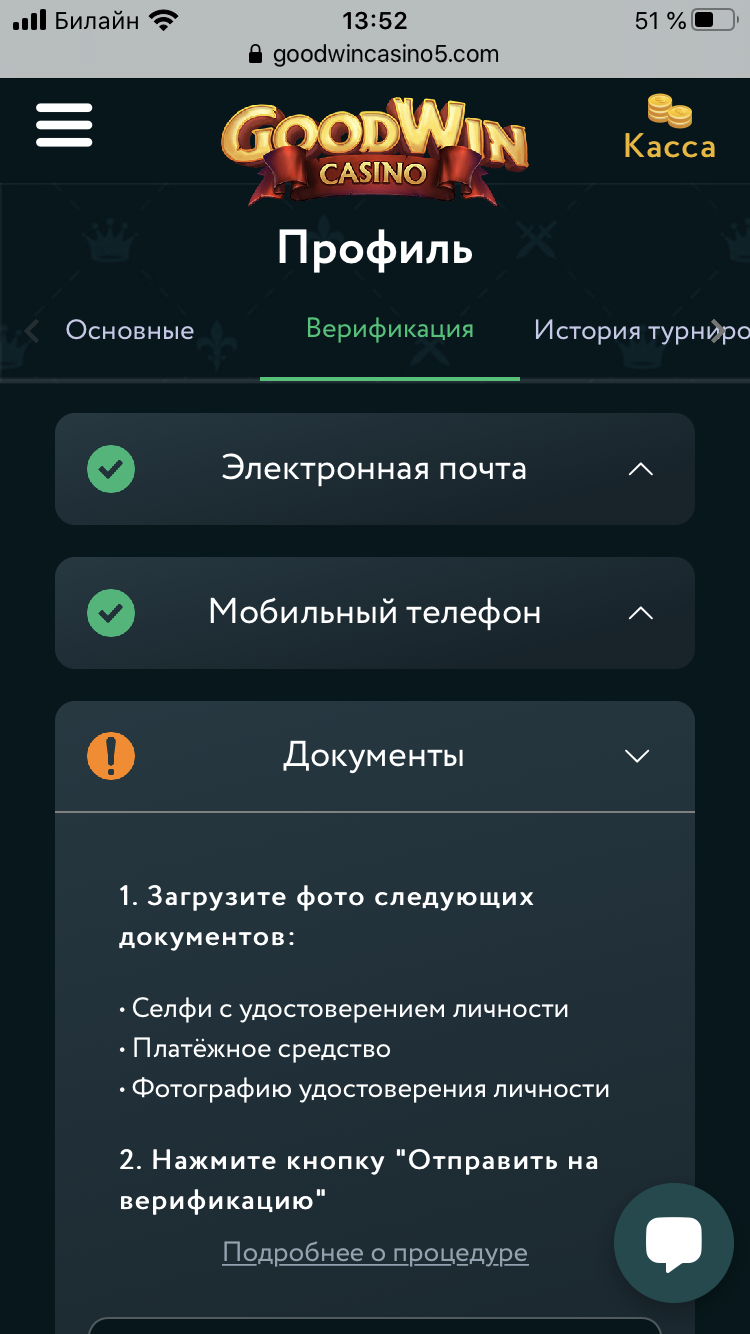Switch to the Основные tab
Image resolution: width=750 pixels, height=1334 pixels.
[130, 330]
